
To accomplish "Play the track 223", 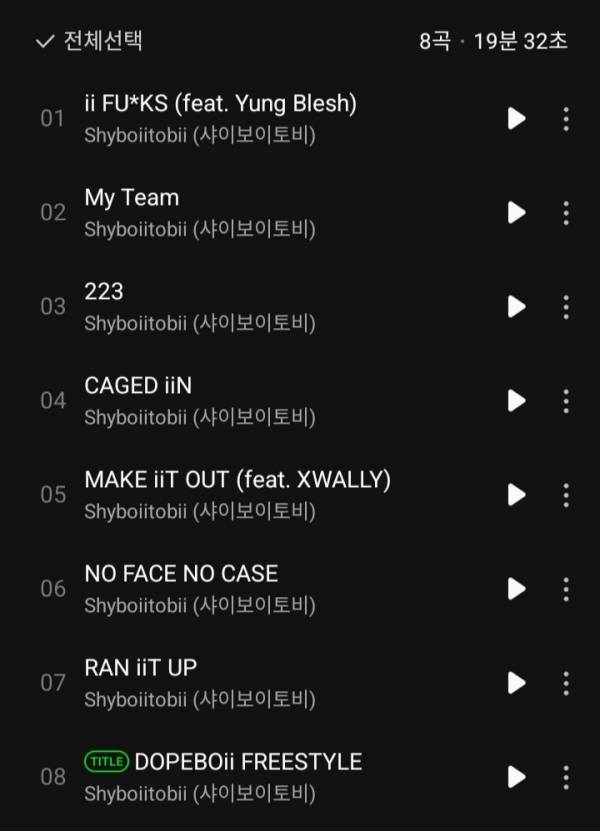I will (516, 306).
